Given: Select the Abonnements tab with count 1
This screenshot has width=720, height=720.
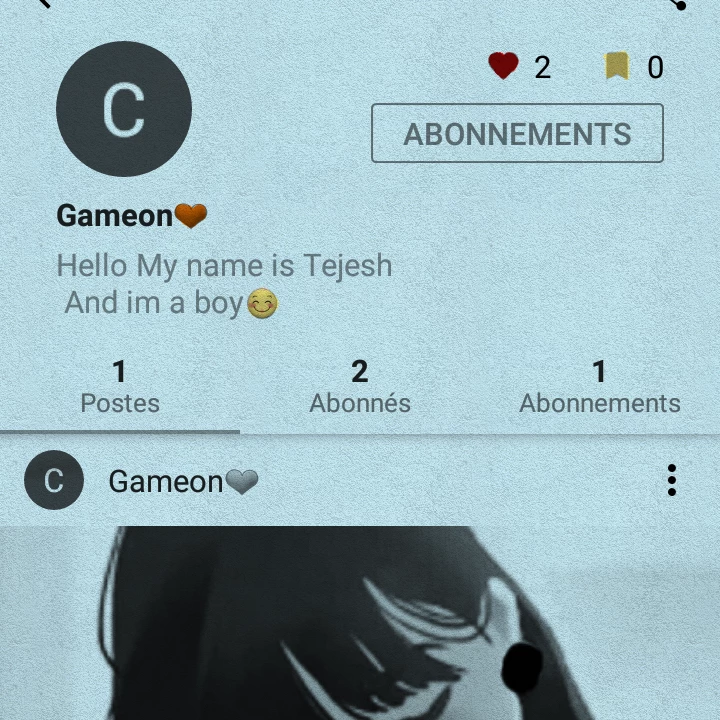Looking at the screenshot, I should pos(600,388).
